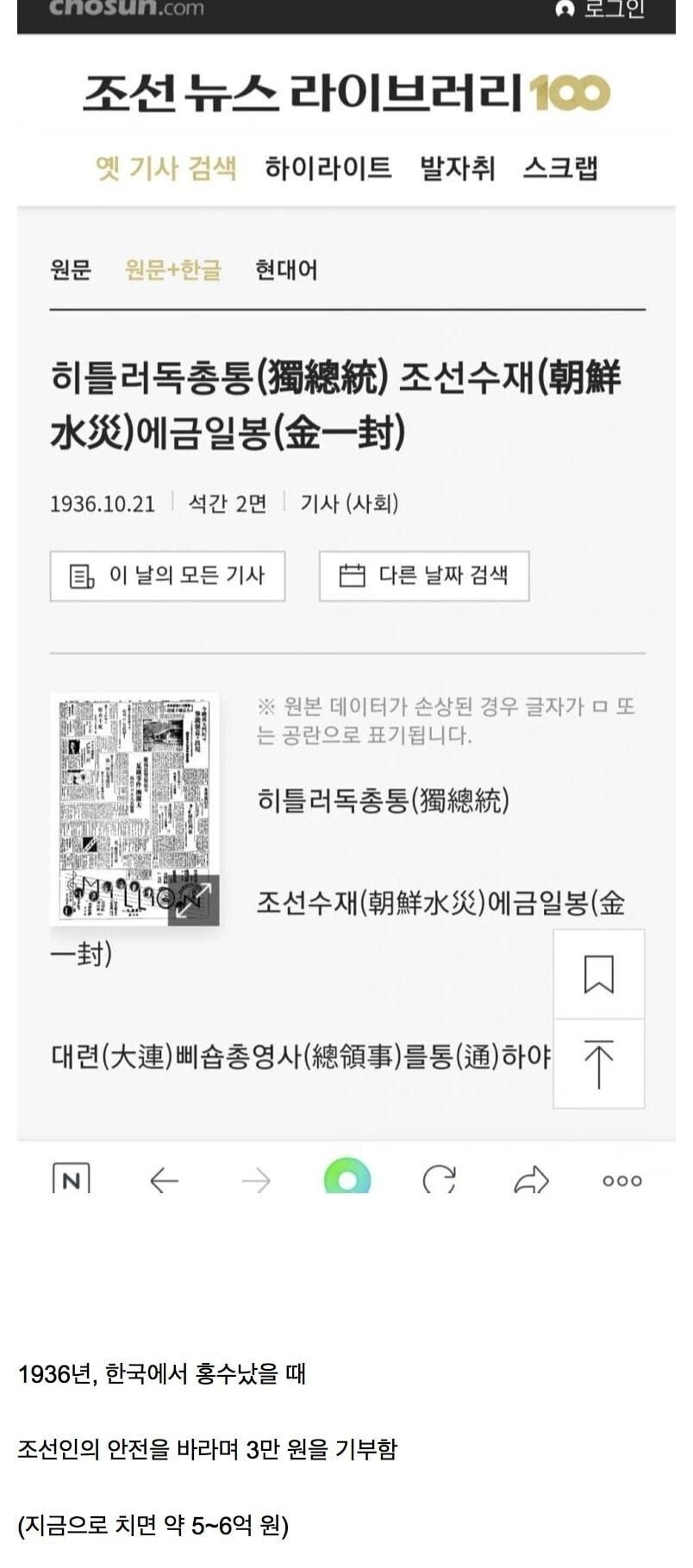Tap the 로그인 login link
The height and width of the screenshot is (1568, 693).
(600, 9)
